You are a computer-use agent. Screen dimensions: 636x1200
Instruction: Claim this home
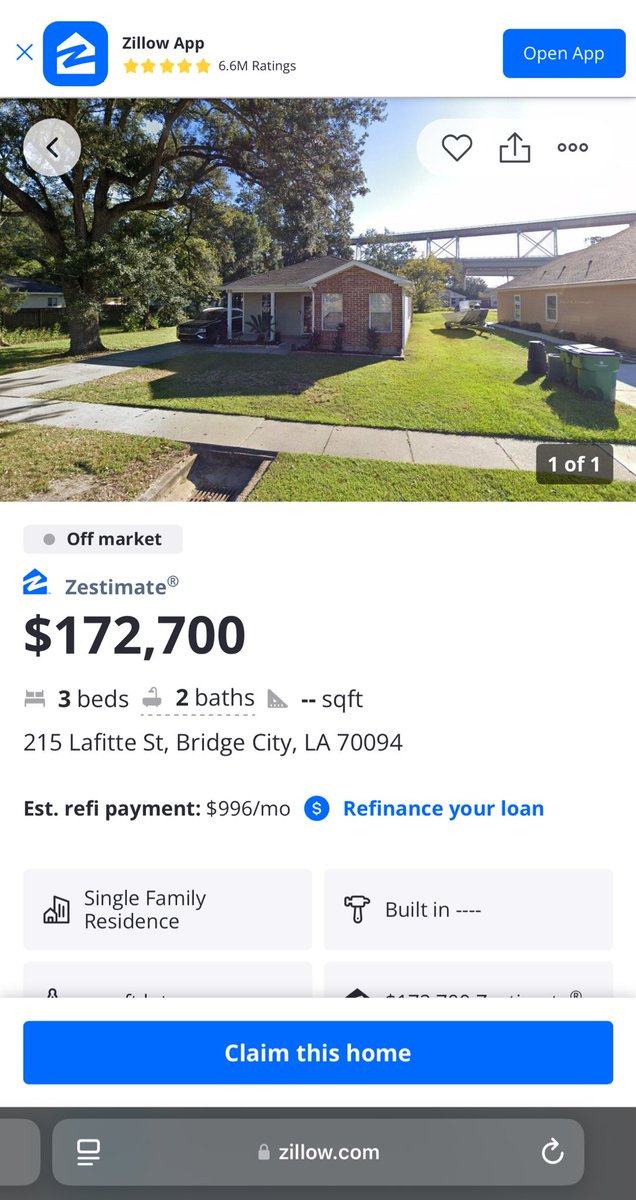[x=318, y=1052]
